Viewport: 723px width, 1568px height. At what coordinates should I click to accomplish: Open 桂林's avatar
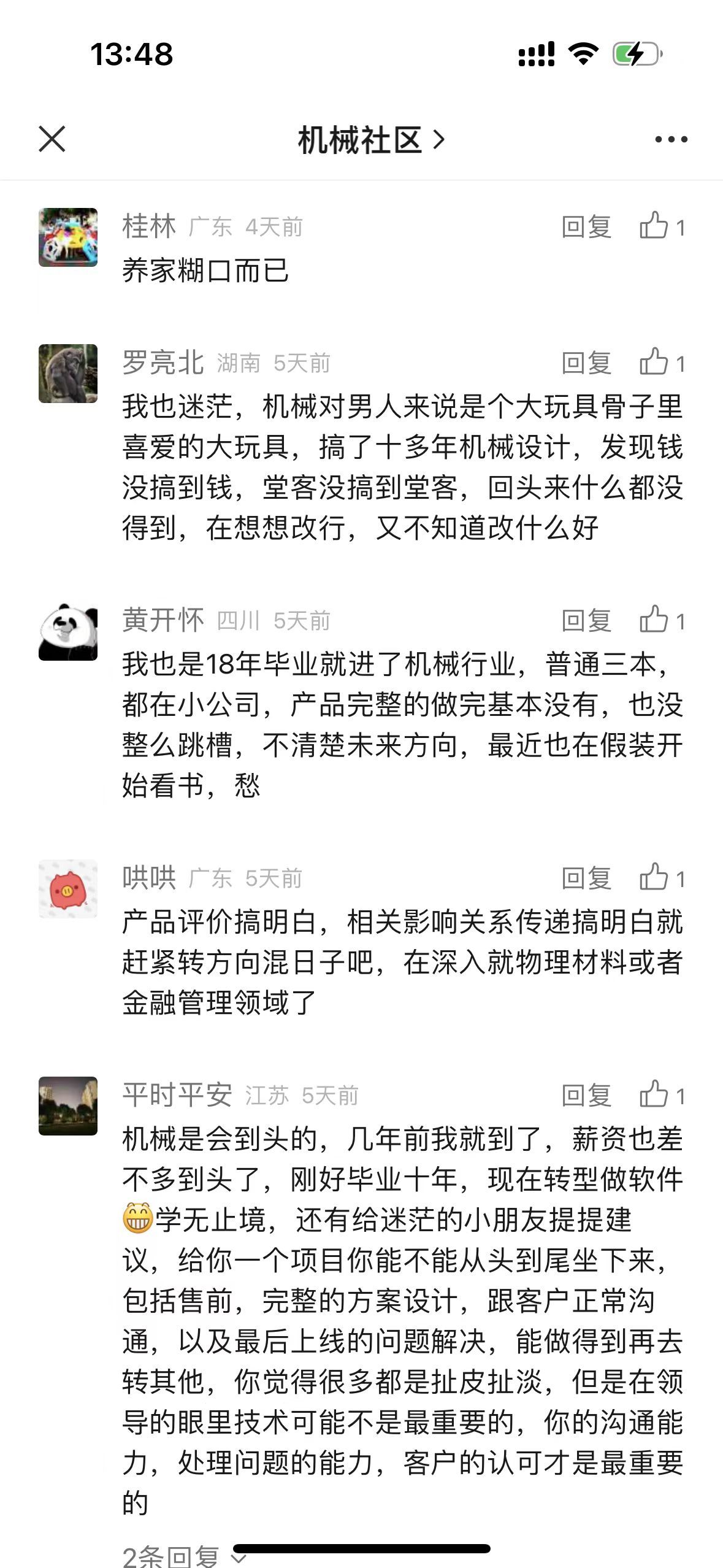68,237
